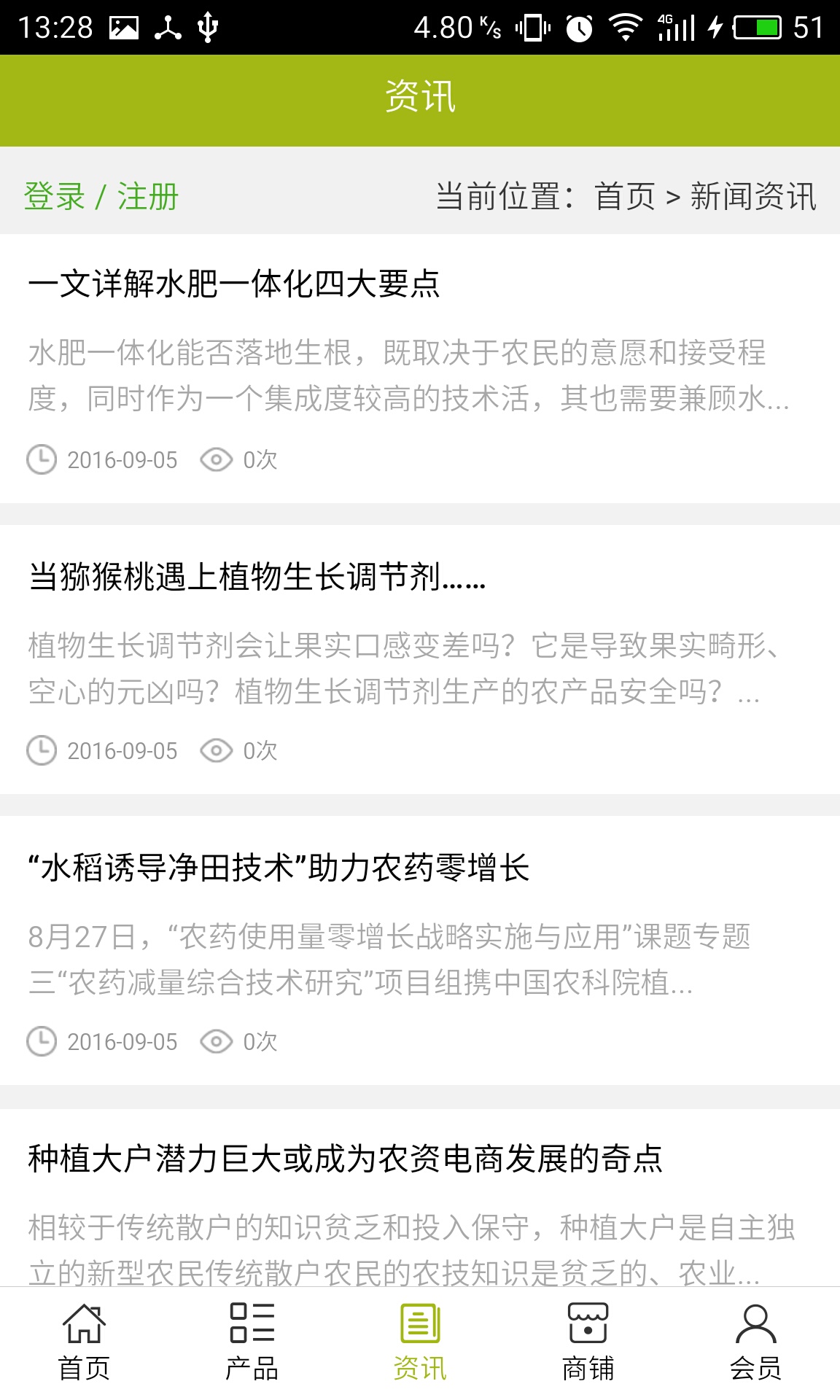Tap the 注册 register link
Screen dimensions: 840x1400
(148, 197)
